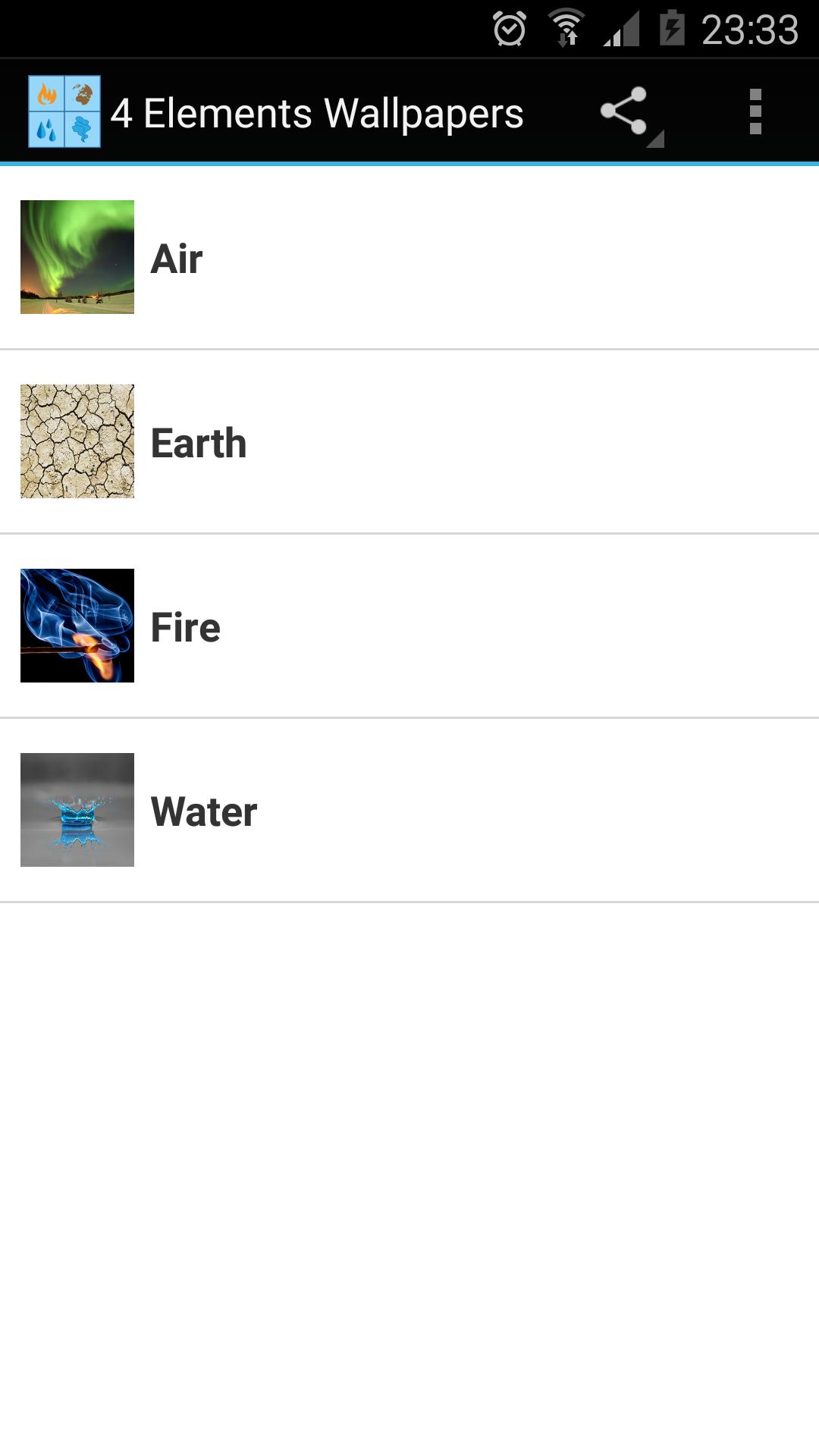Viewport: 819px width, 1456px height.
Task: Open more options from the overflow dropdown
Action: [x=755, y=111]
